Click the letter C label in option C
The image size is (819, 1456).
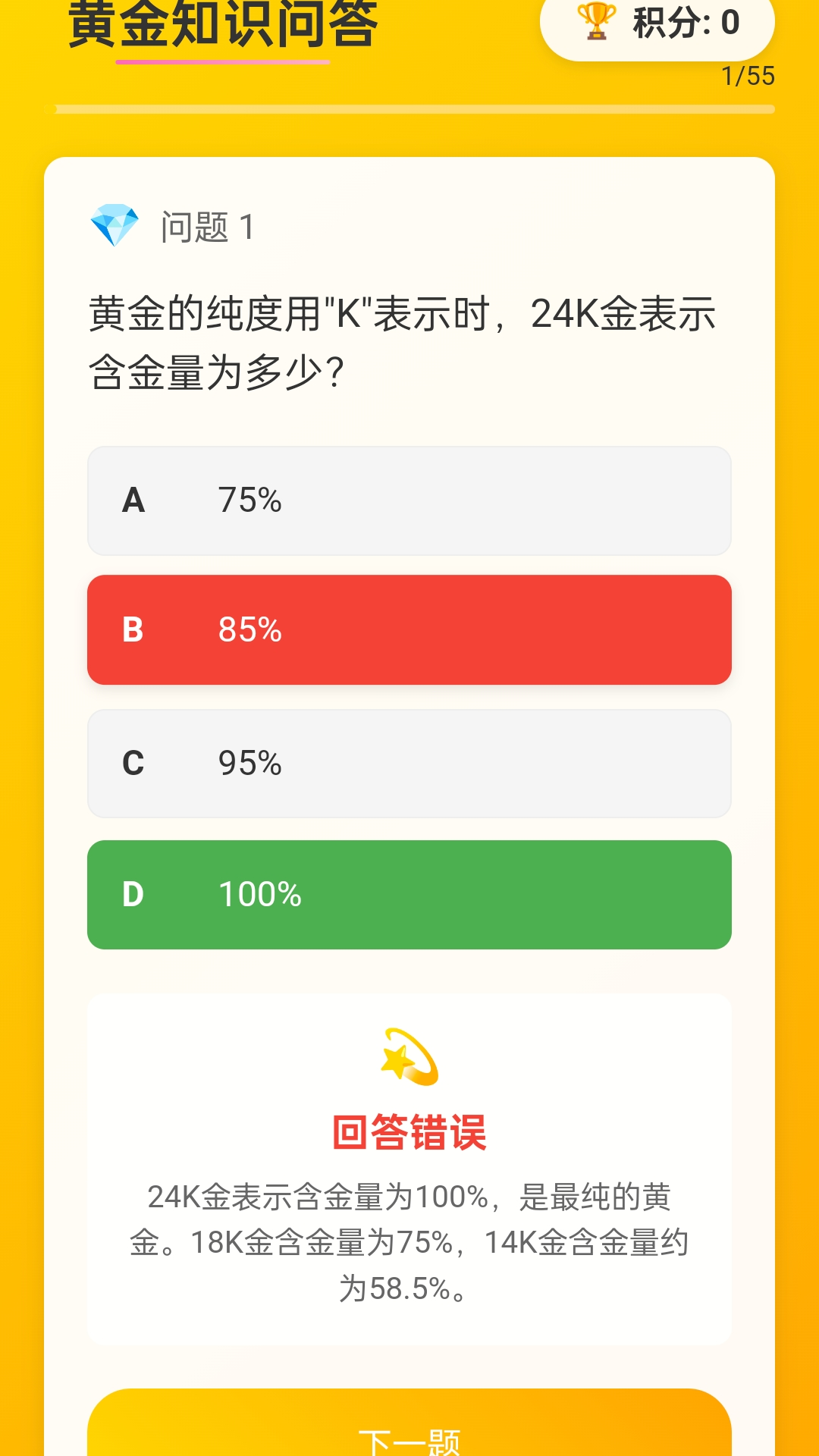(x=133, y=764)
